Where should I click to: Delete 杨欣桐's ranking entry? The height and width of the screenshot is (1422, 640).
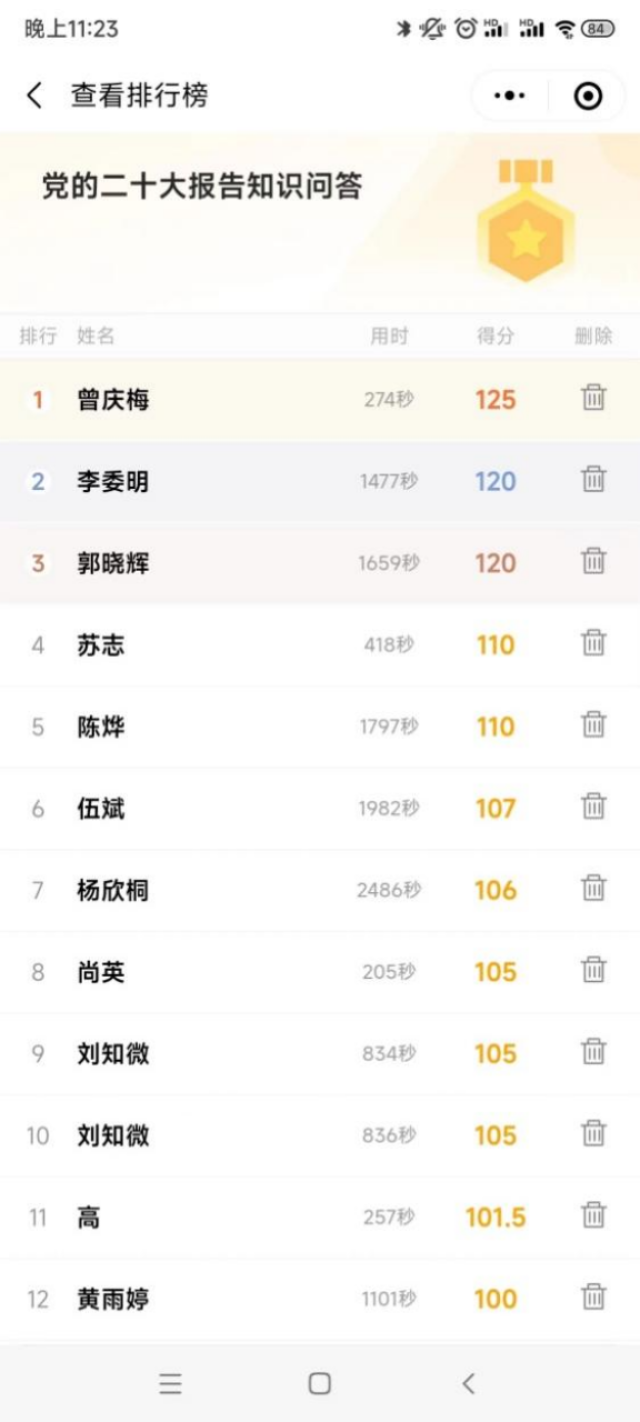pyautogui.click(x=594, y=889)
